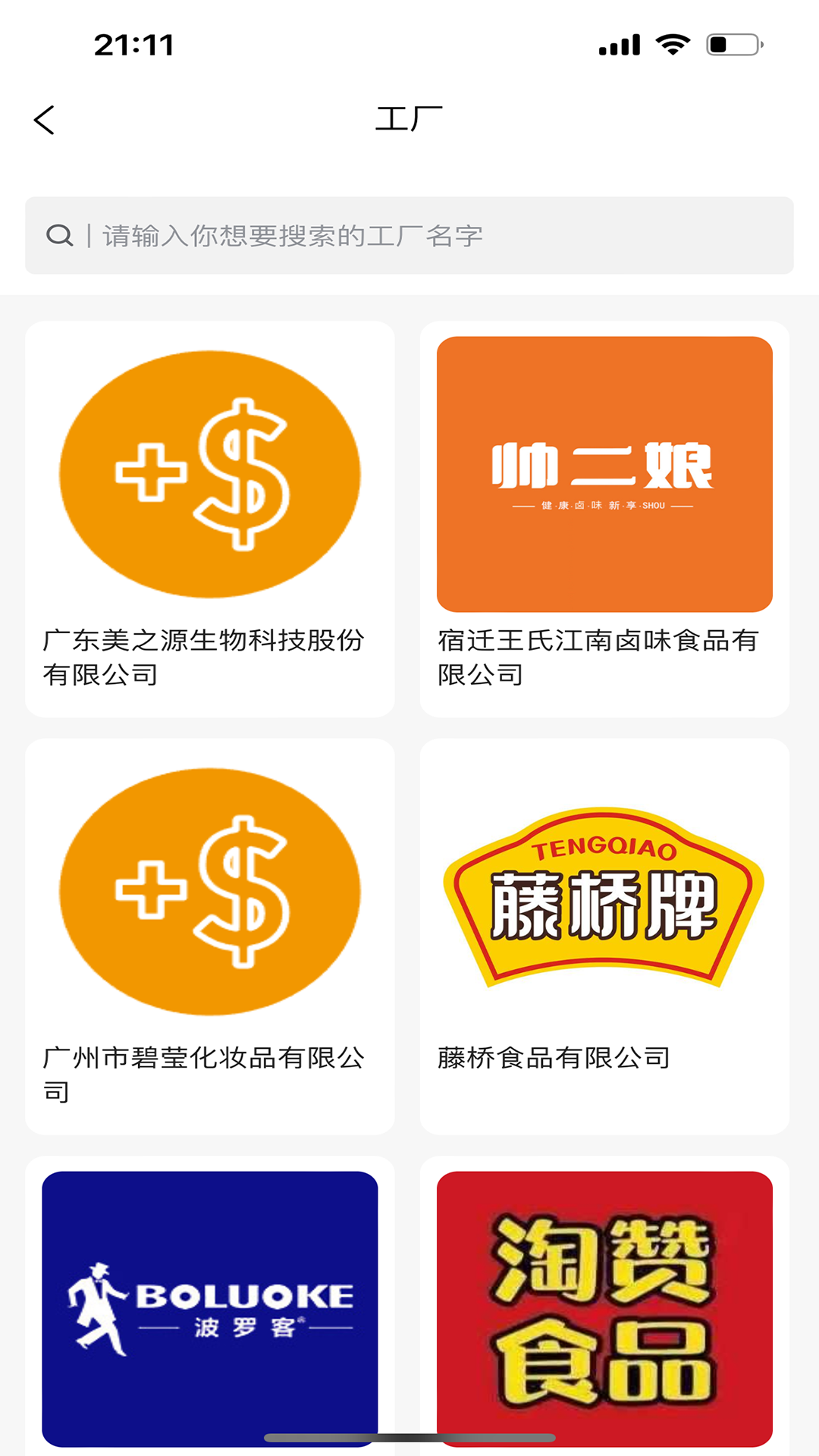The height and width of the screenshot is (1456, 819).
Task: Go back from the 工厂 page
Action: [x=45, y=120]
